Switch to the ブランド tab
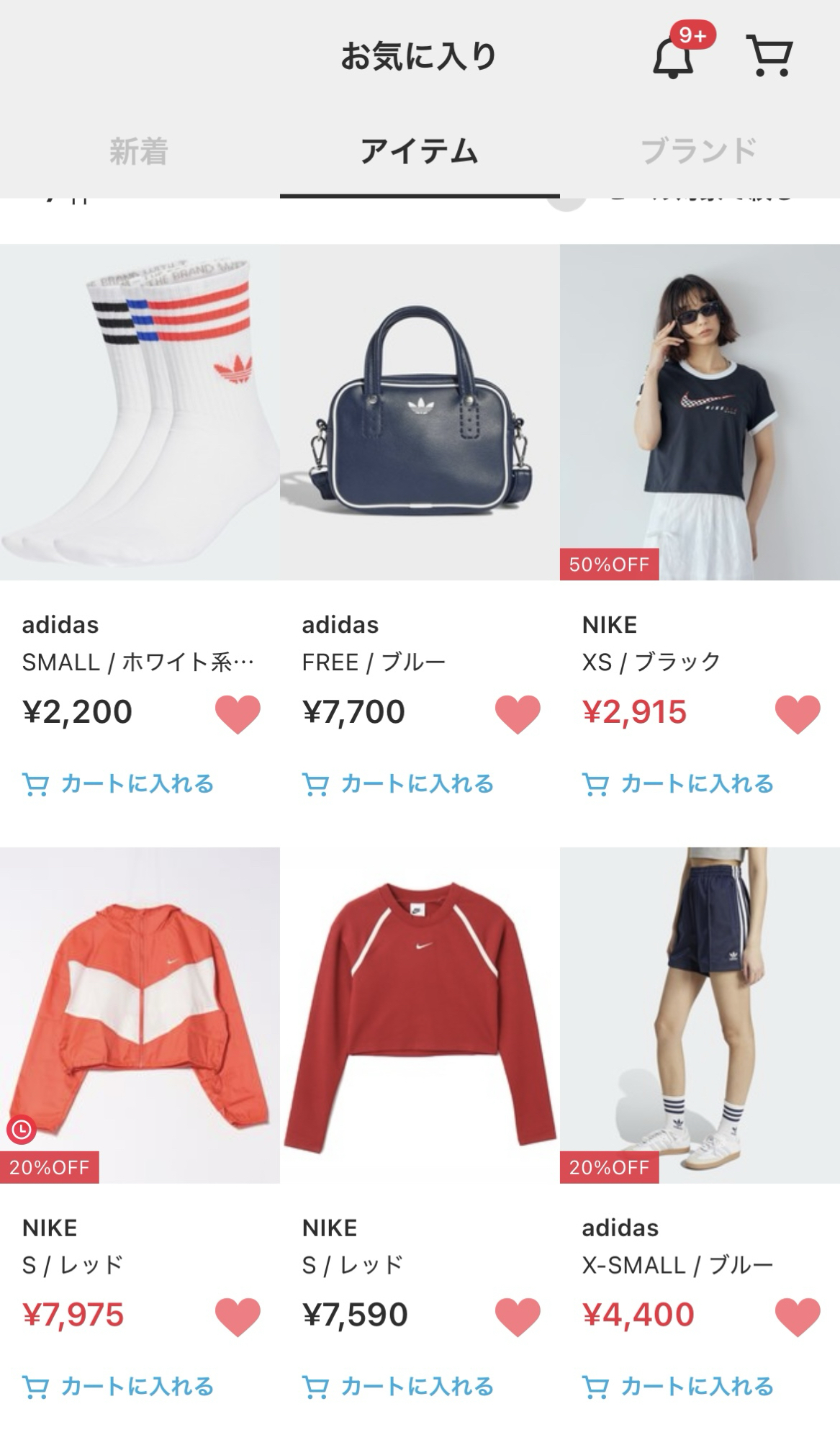 click(x=698, y=152)
